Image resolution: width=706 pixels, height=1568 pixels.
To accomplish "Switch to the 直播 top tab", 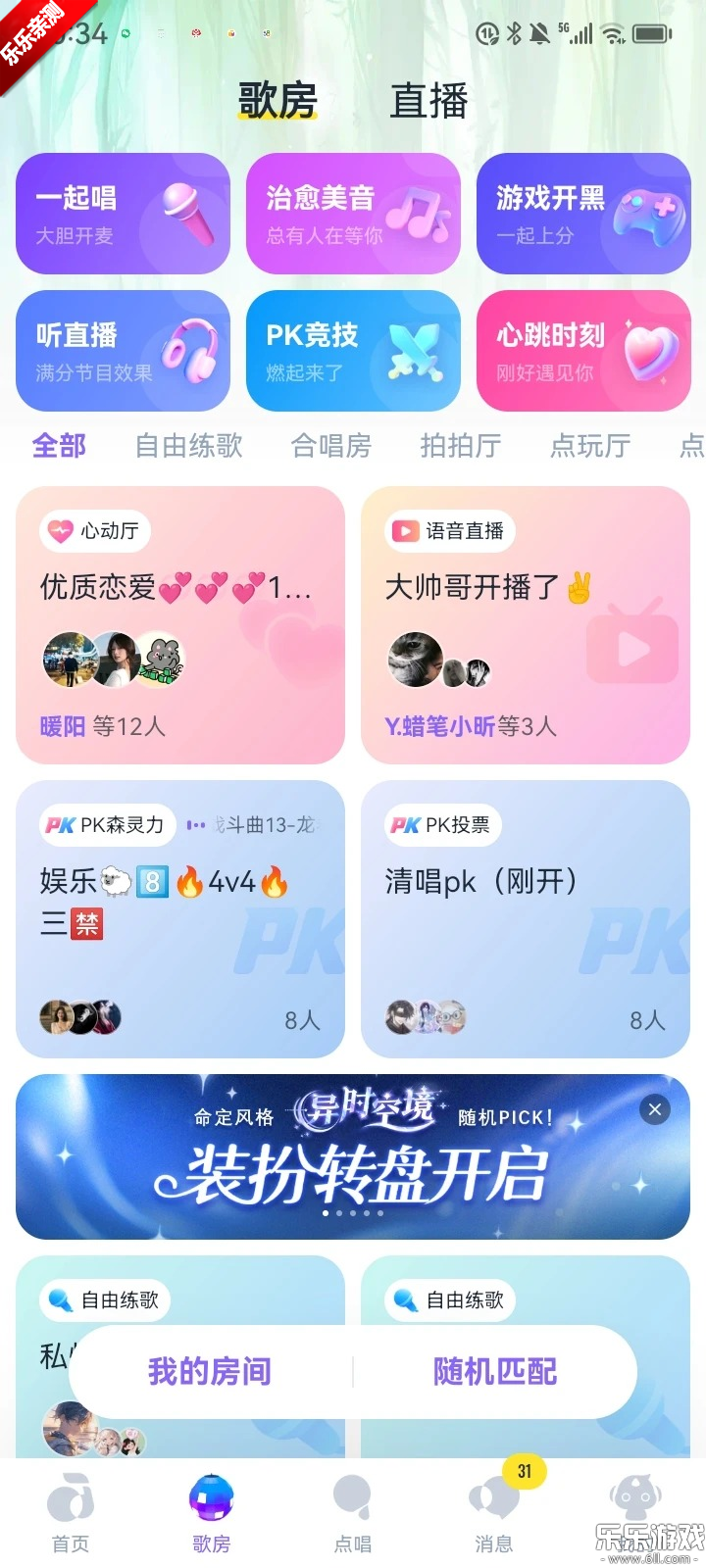I will 429,102.
